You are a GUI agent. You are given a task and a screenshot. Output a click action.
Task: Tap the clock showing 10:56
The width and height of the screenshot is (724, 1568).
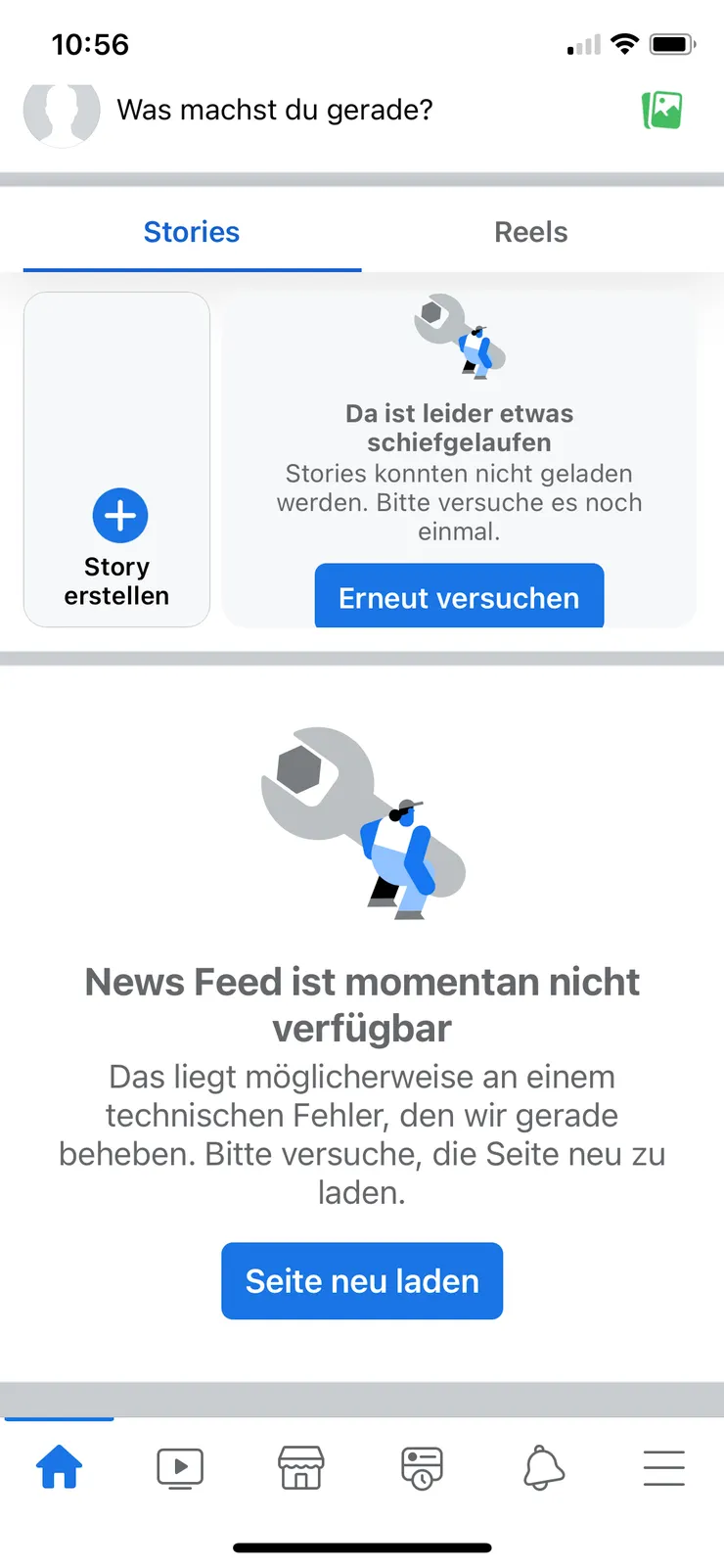click(92, 44)
